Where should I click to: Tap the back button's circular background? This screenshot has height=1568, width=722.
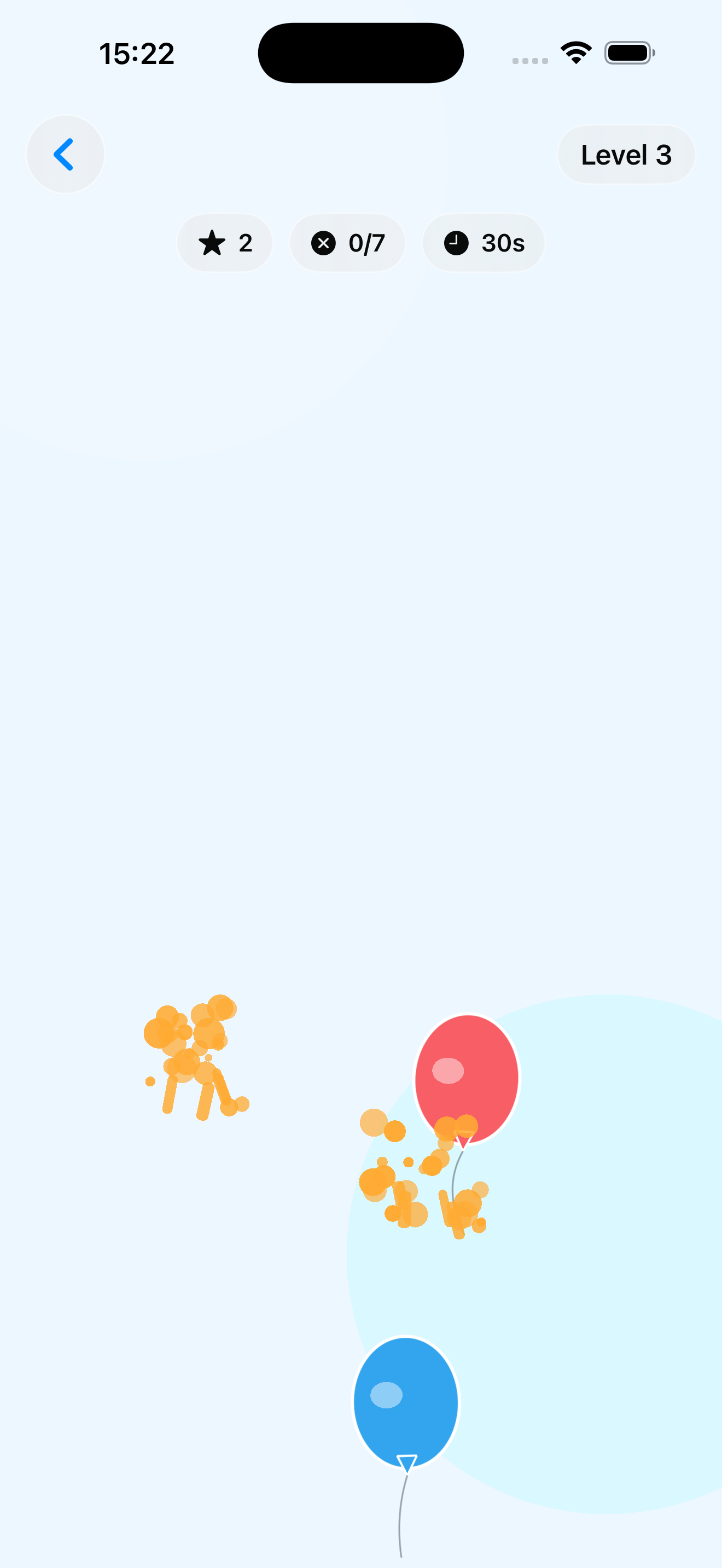(65, 154)
